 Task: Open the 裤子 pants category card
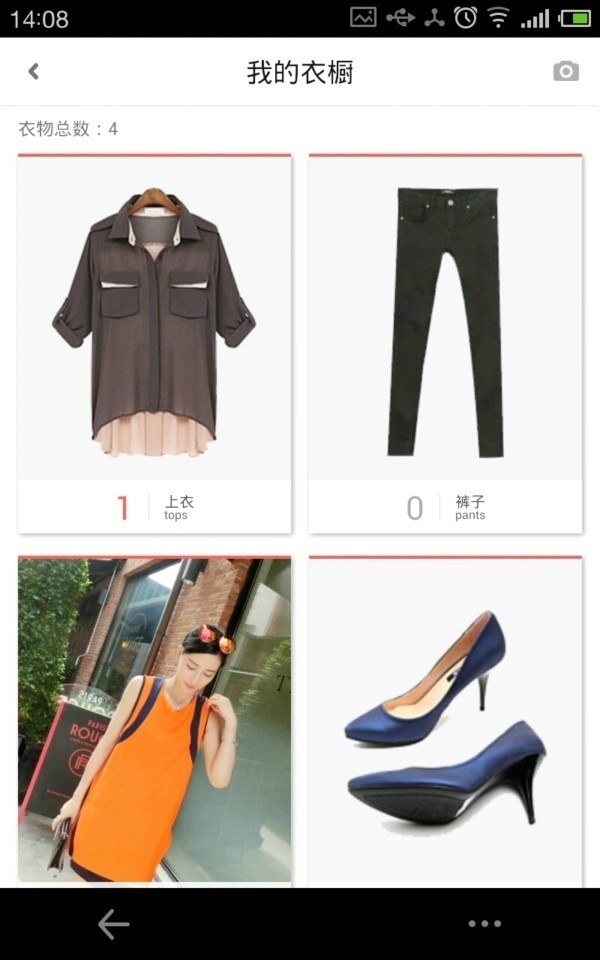(x=445, y=344)
